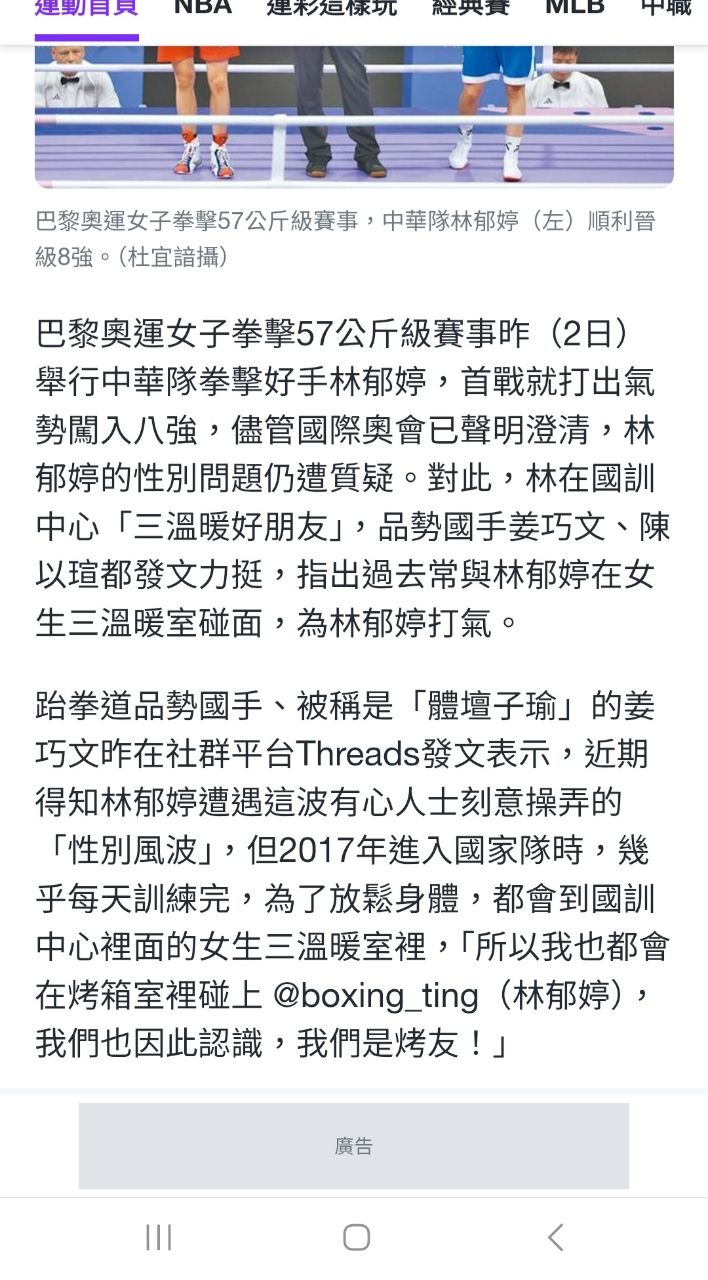Viewport: 708px width, 1280px height.
Task: Go back with the system back button
Action: tap(555, 1237)
